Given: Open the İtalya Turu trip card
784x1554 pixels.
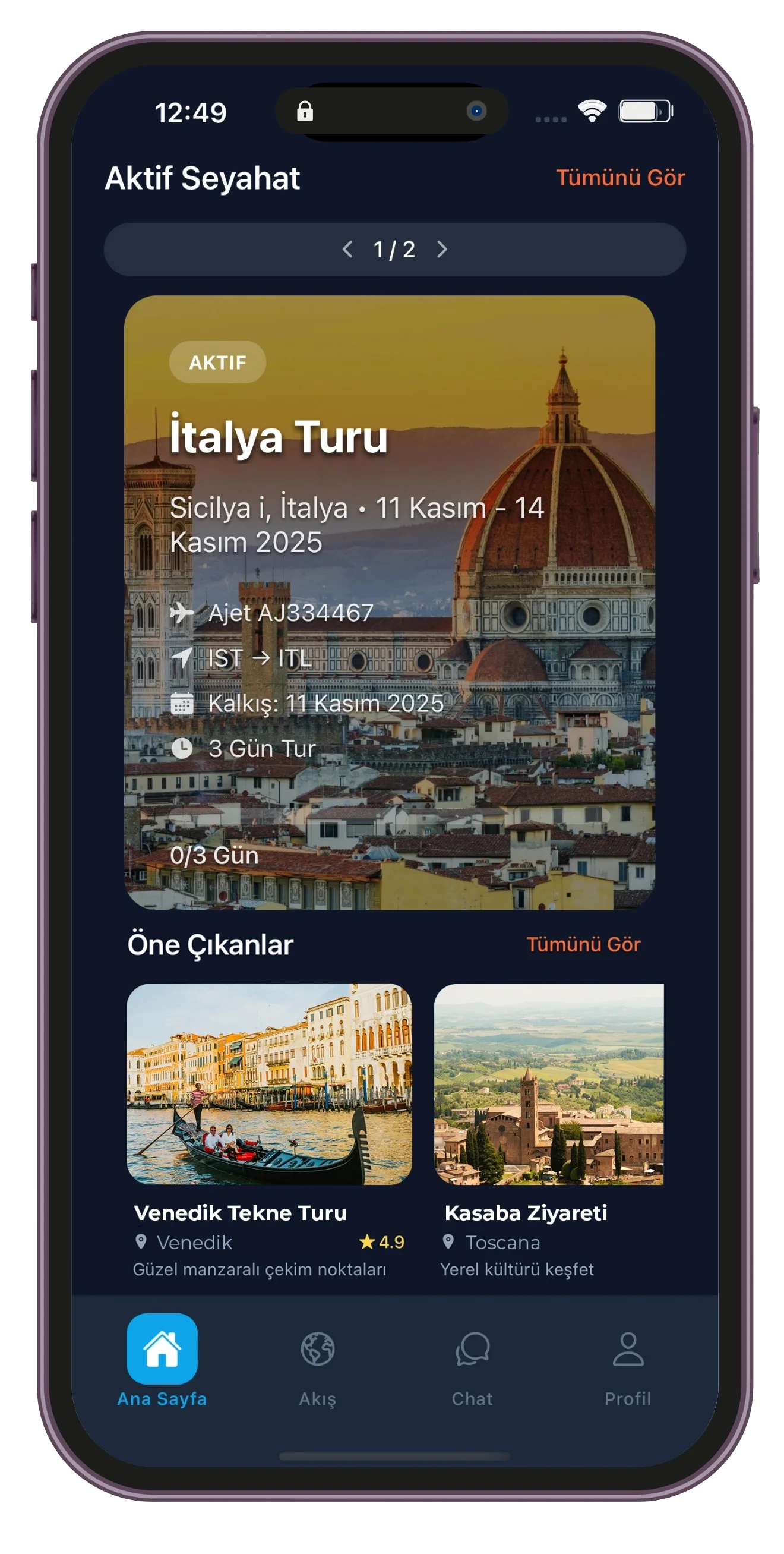Looking at the screenshot, I should pos(389,601).
